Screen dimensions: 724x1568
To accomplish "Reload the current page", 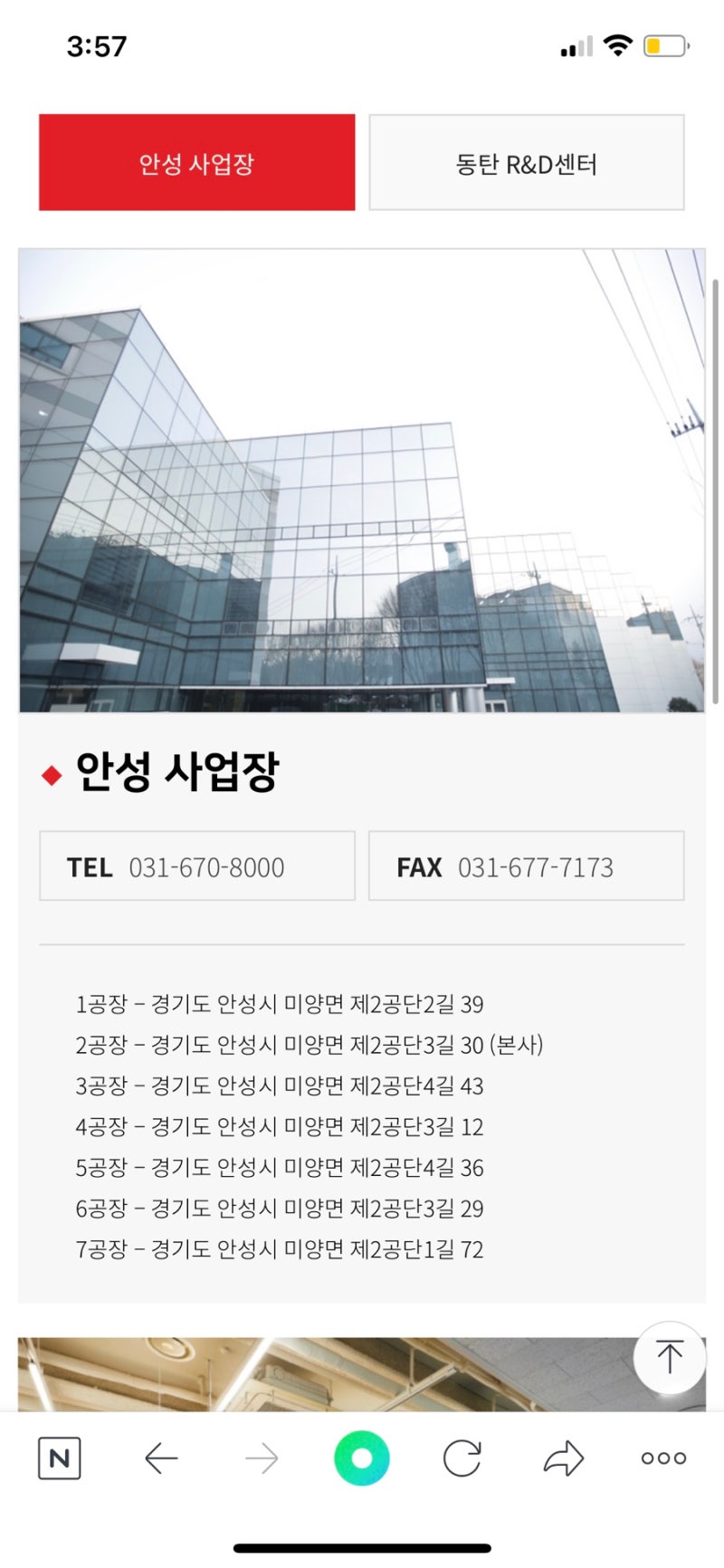I will coord(462,1458).
